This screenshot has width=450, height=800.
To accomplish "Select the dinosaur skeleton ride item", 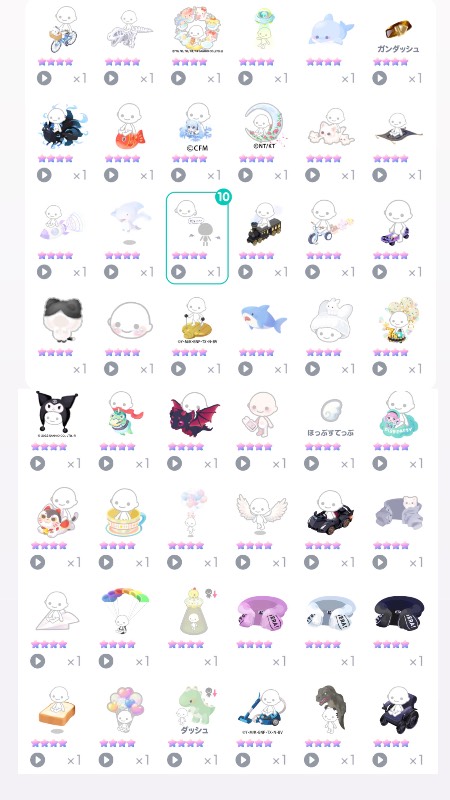I will (x=130, y=30).
